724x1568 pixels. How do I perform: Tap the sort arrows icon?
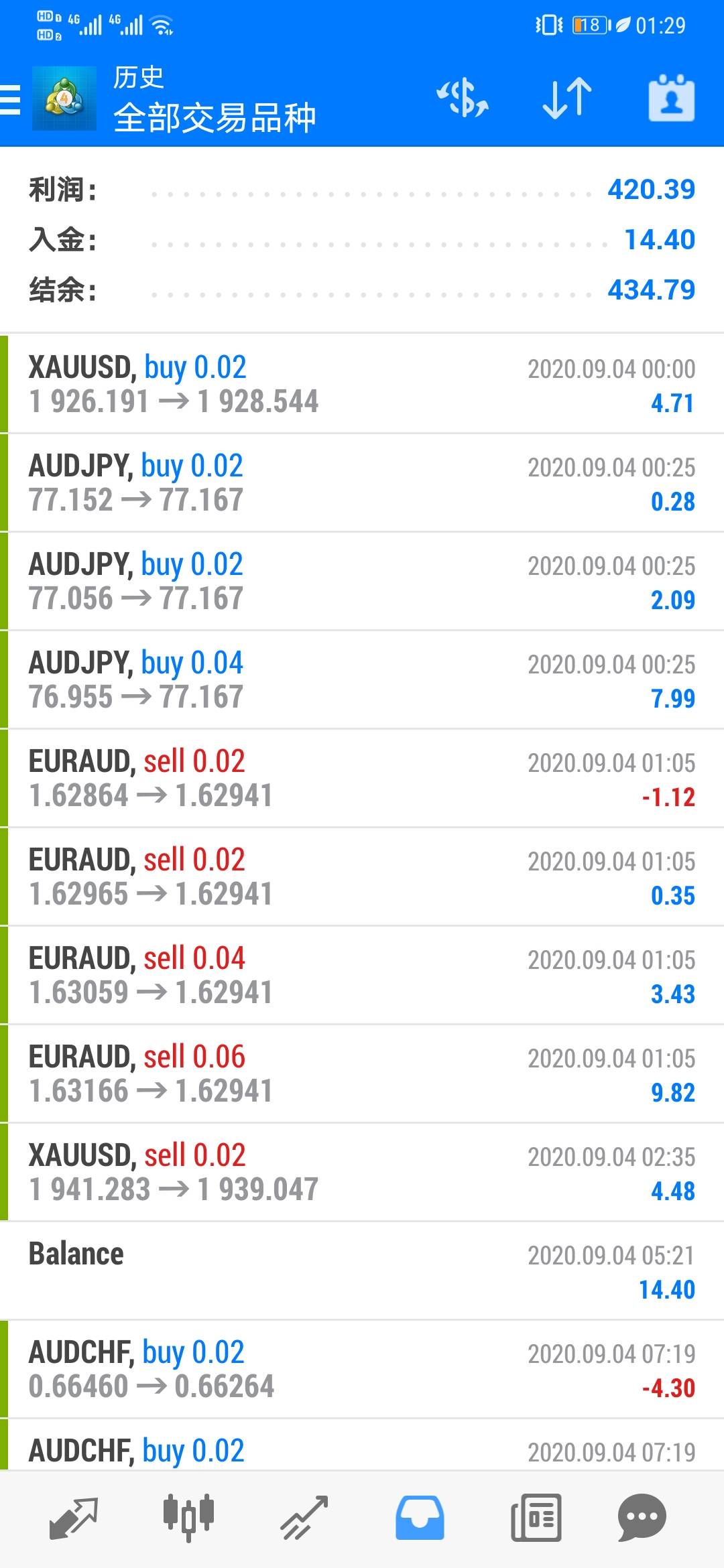pos(566,99)
